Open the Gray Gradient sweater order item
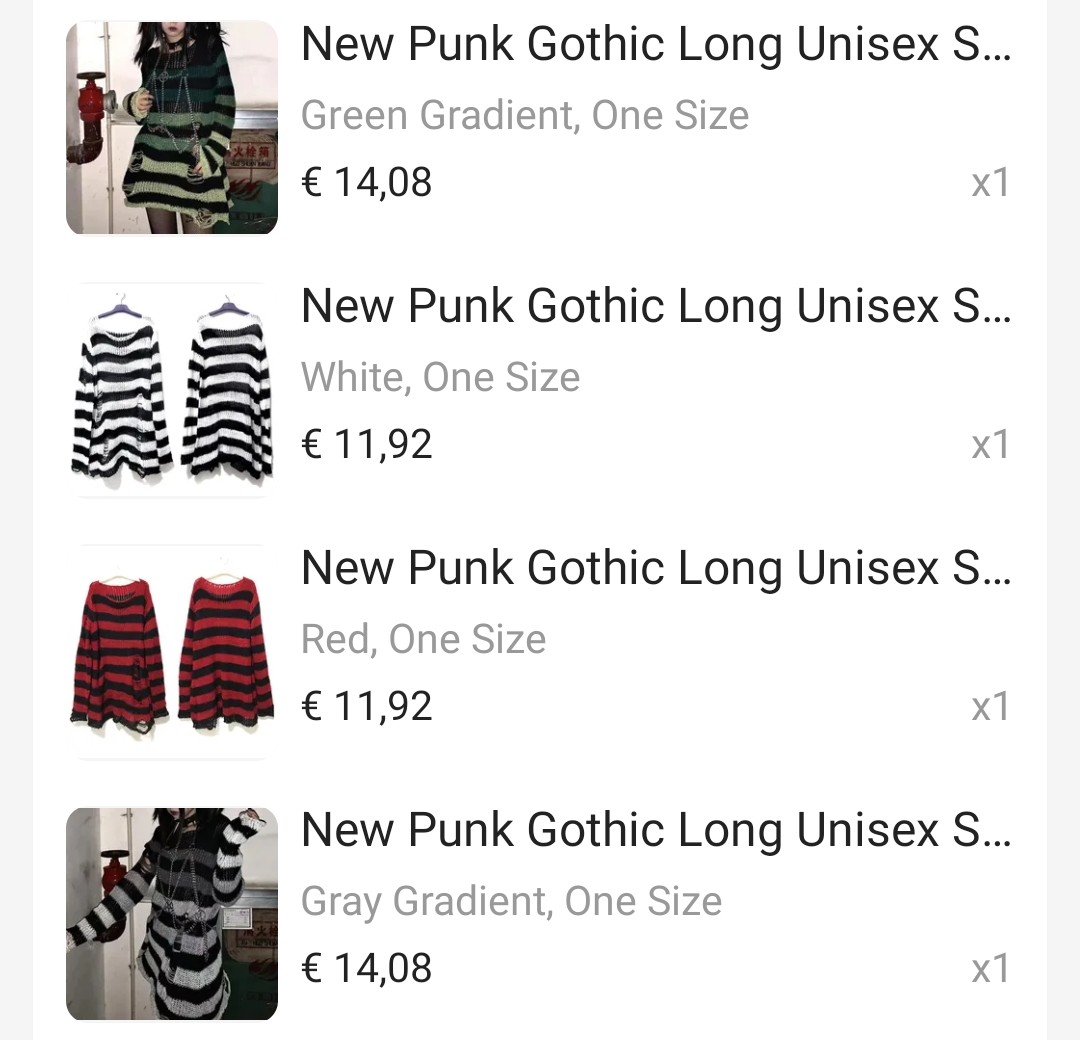Image resolution: width=1080 pixels, height=1040 pixels. click(655, 830)
